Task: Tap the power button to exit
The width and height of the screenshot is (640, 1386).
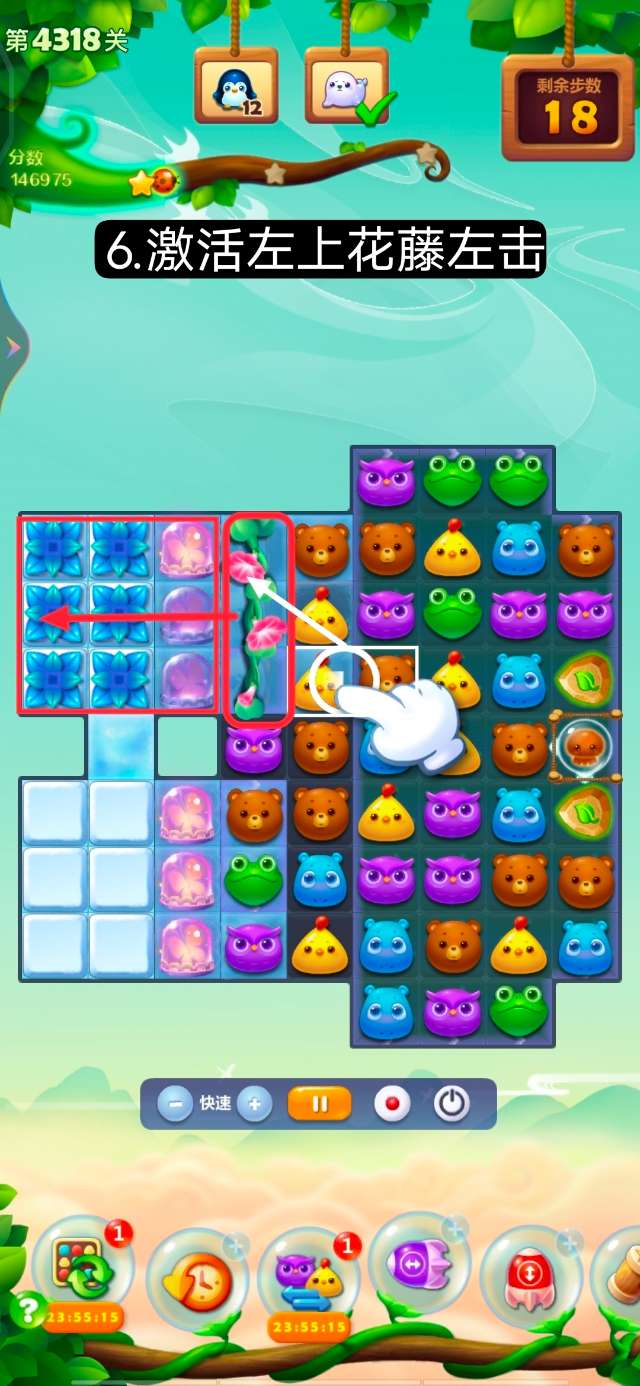Action: (x=452, y=1104)
